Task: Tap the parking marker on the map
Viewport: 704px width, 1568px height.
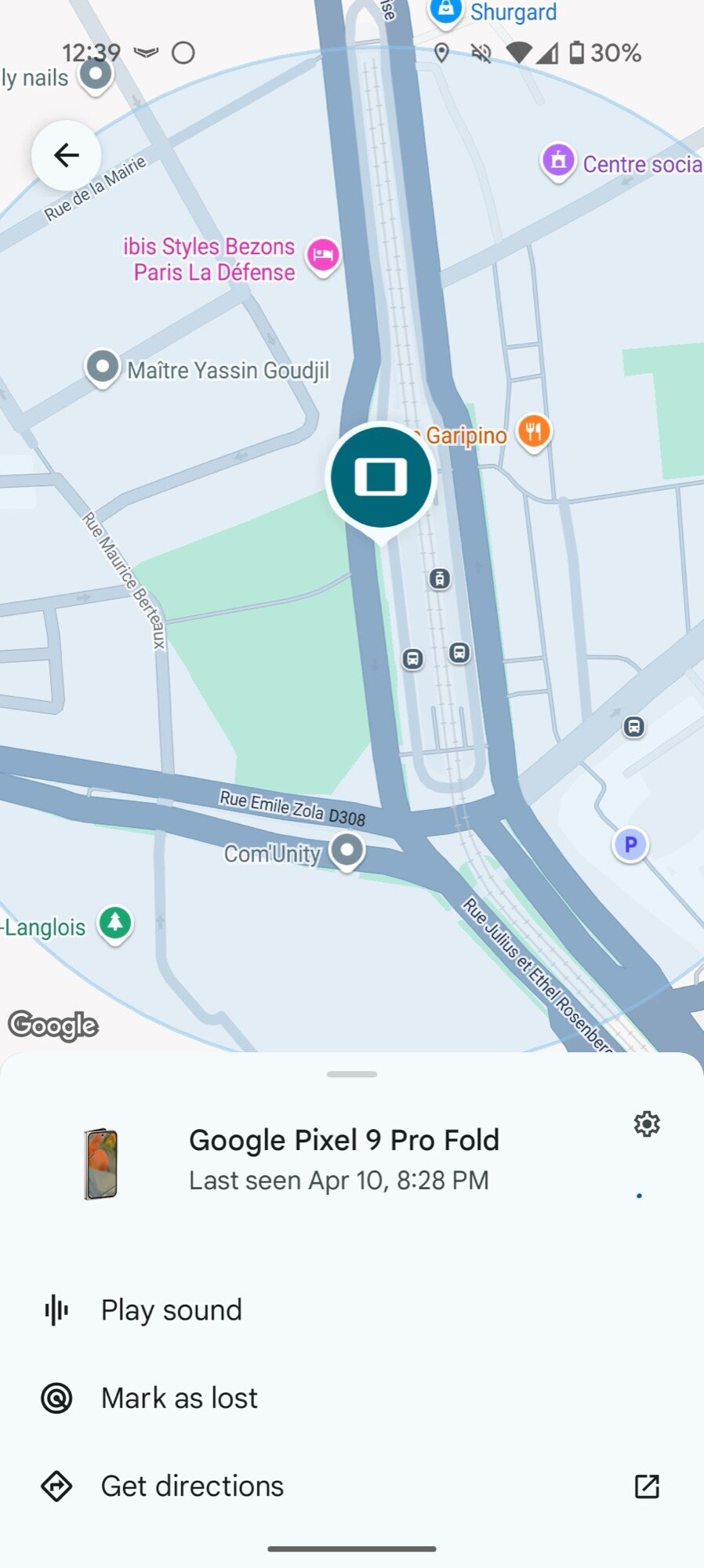Action: (x=630, y=844)
